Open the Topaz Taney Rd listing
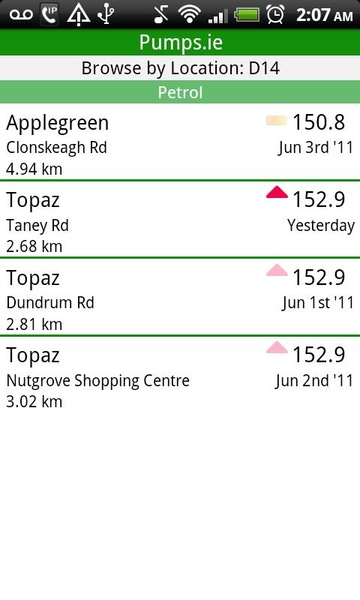The height and width of the screenshot is (600, 360). (180, 220)
